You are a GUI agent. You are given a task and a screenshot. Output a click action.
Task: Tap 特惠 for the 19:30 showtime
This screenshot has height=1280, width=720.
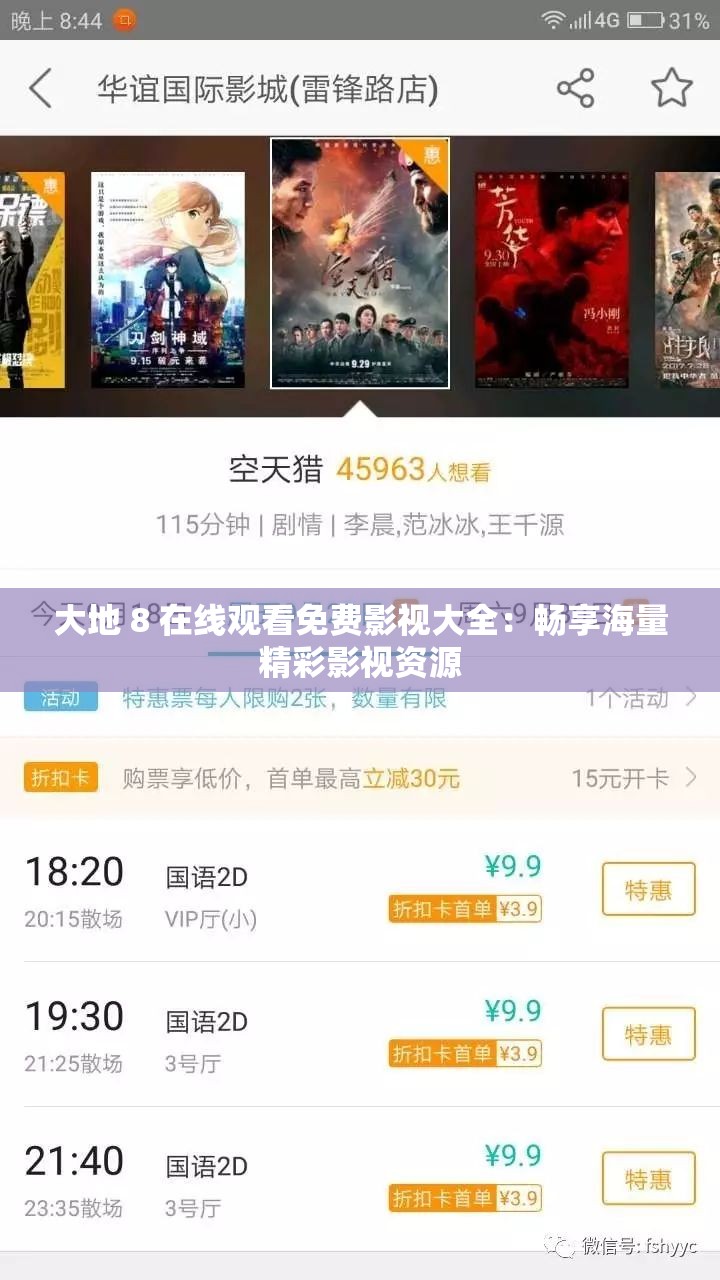pyautogui.click(x=648, y=1034)
